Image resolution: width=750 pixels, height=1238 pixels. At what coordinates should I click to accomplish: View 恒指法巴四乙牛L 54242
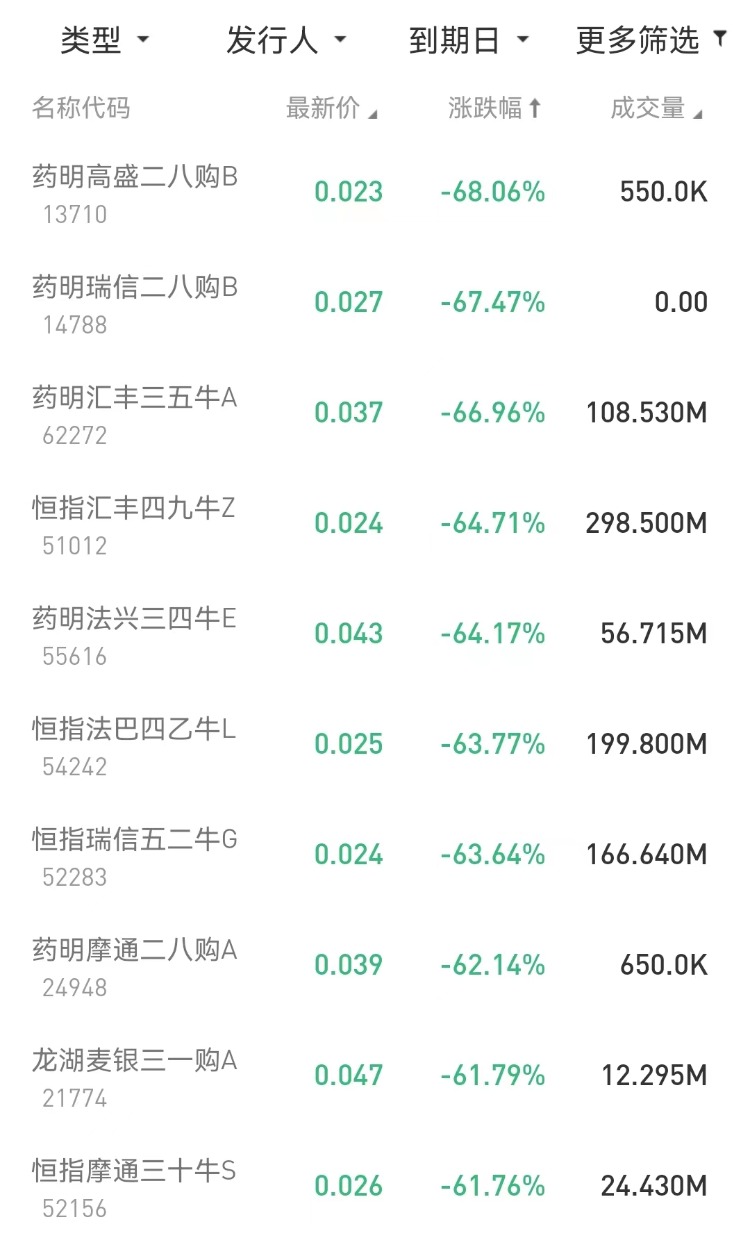tap(375, 745)
